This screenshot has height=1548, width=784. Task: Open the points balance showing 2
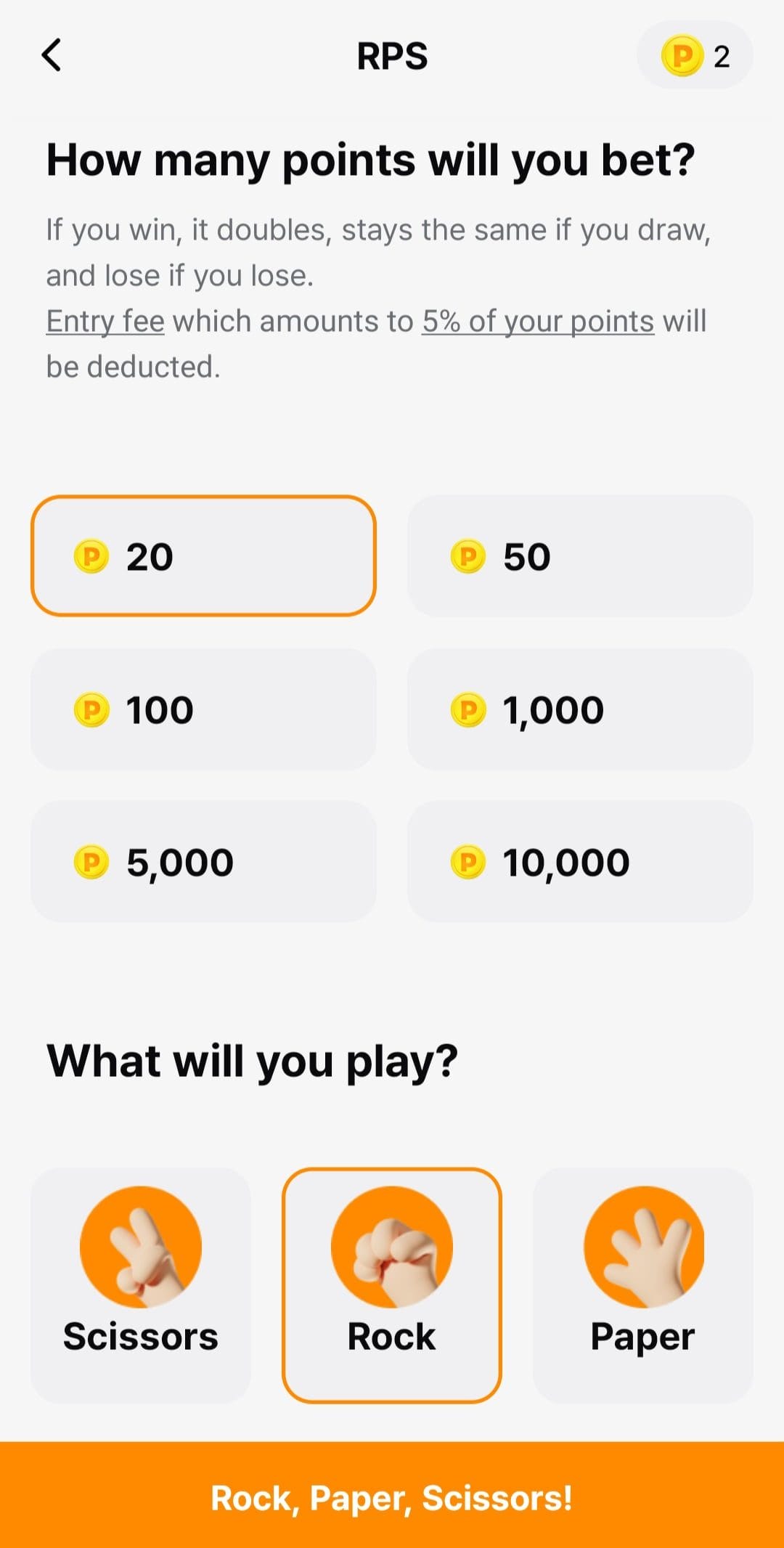pos(695,56)
